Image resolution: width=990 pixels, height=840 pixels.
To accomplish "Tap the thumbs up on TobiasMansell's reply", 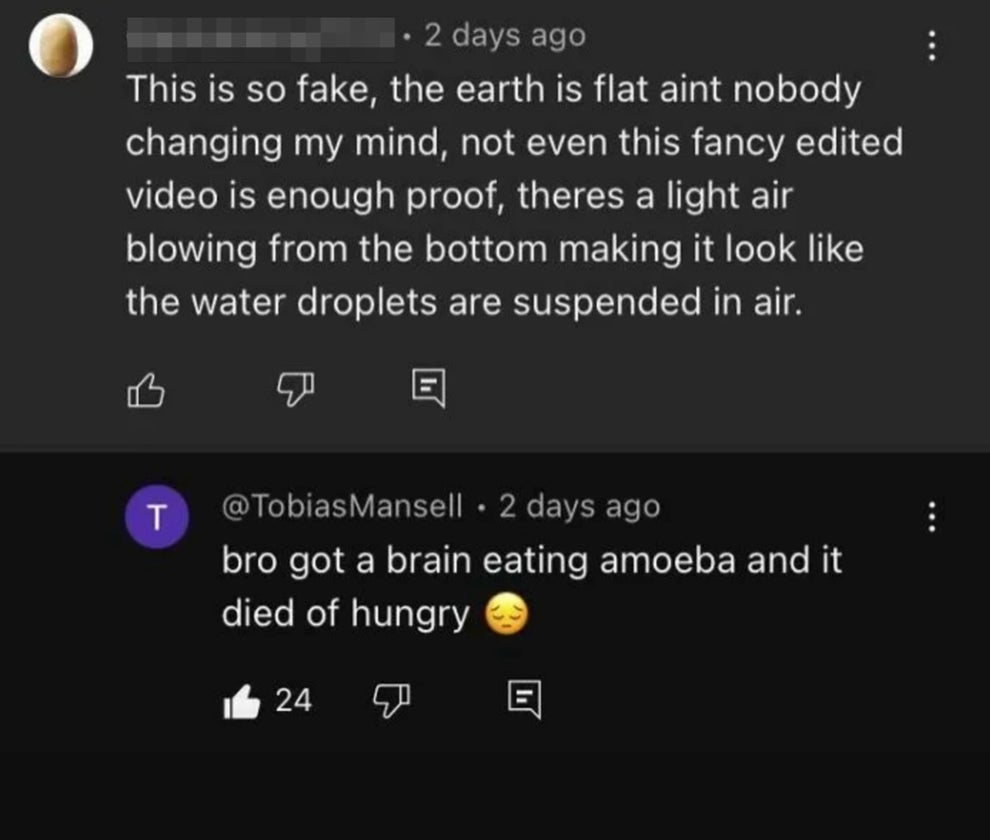I will click(x=240, y=702).
